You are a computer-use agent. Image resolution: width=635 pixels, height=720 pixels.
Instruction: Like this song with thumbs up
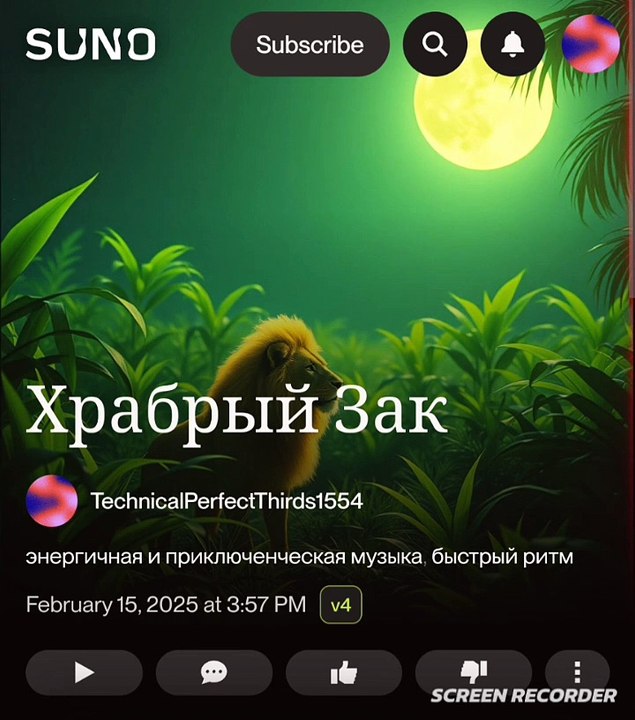(344, 672)
